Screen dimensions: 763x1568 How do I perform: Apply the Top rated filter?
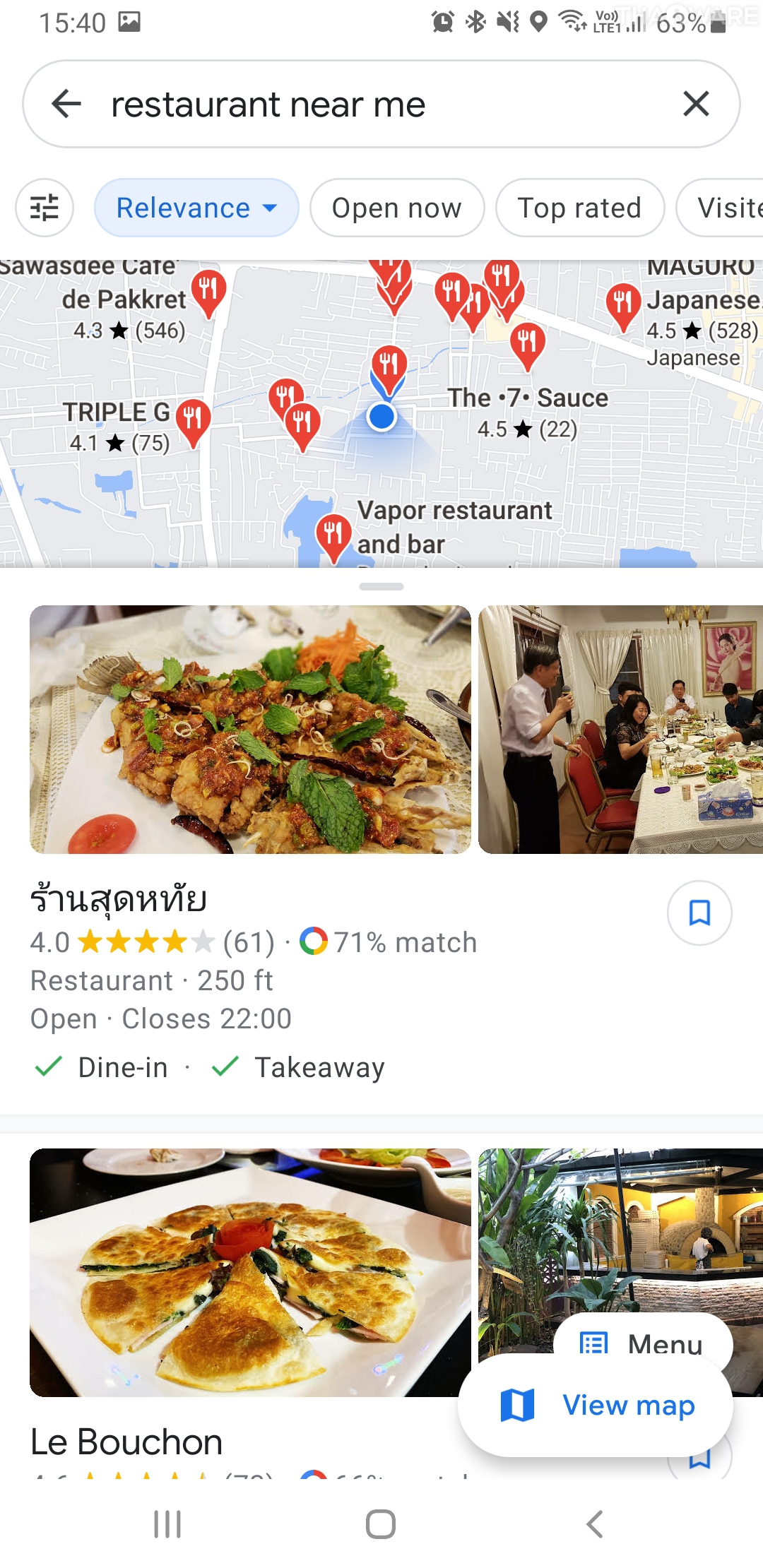click(579, 208)
